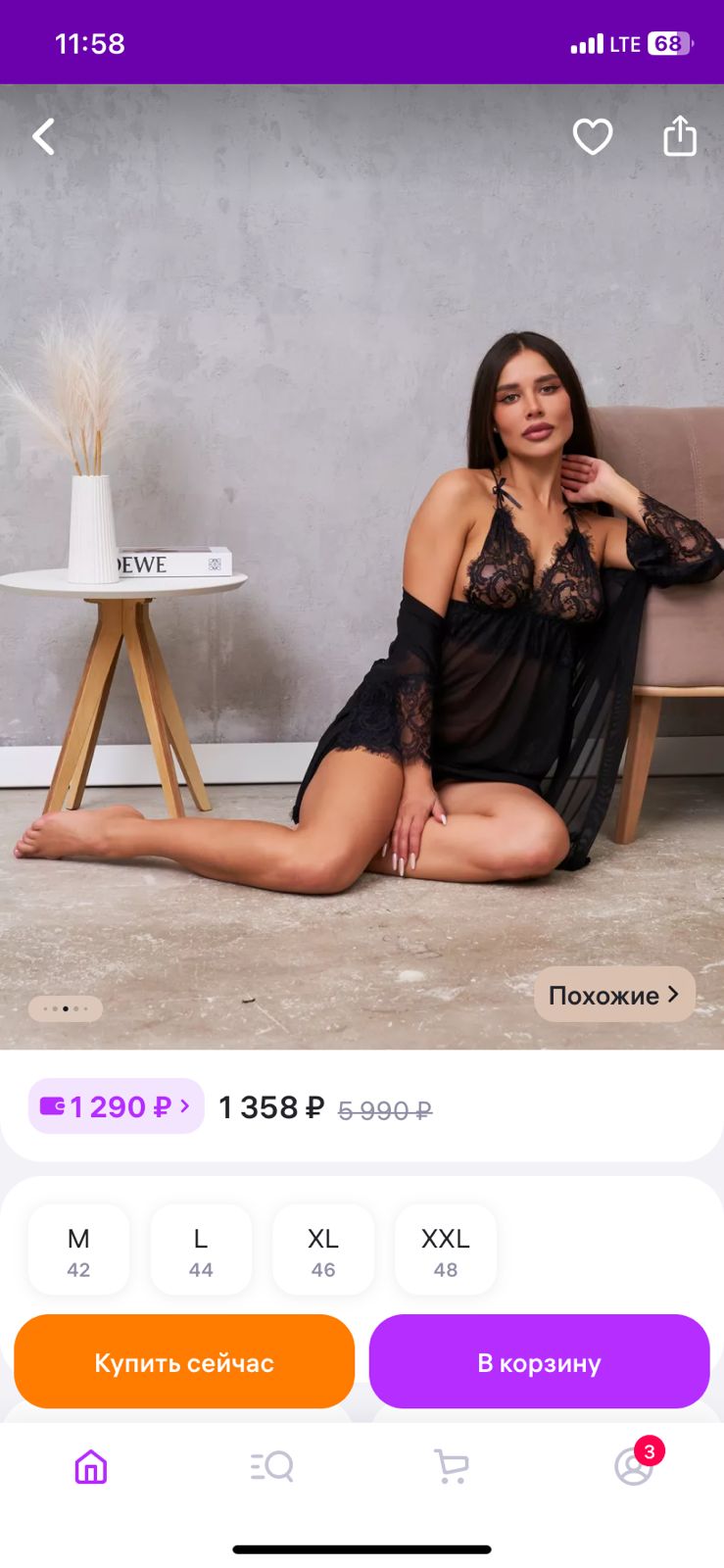Pick size XL 46
724x1568 pixels.
tap(323, 1250)
